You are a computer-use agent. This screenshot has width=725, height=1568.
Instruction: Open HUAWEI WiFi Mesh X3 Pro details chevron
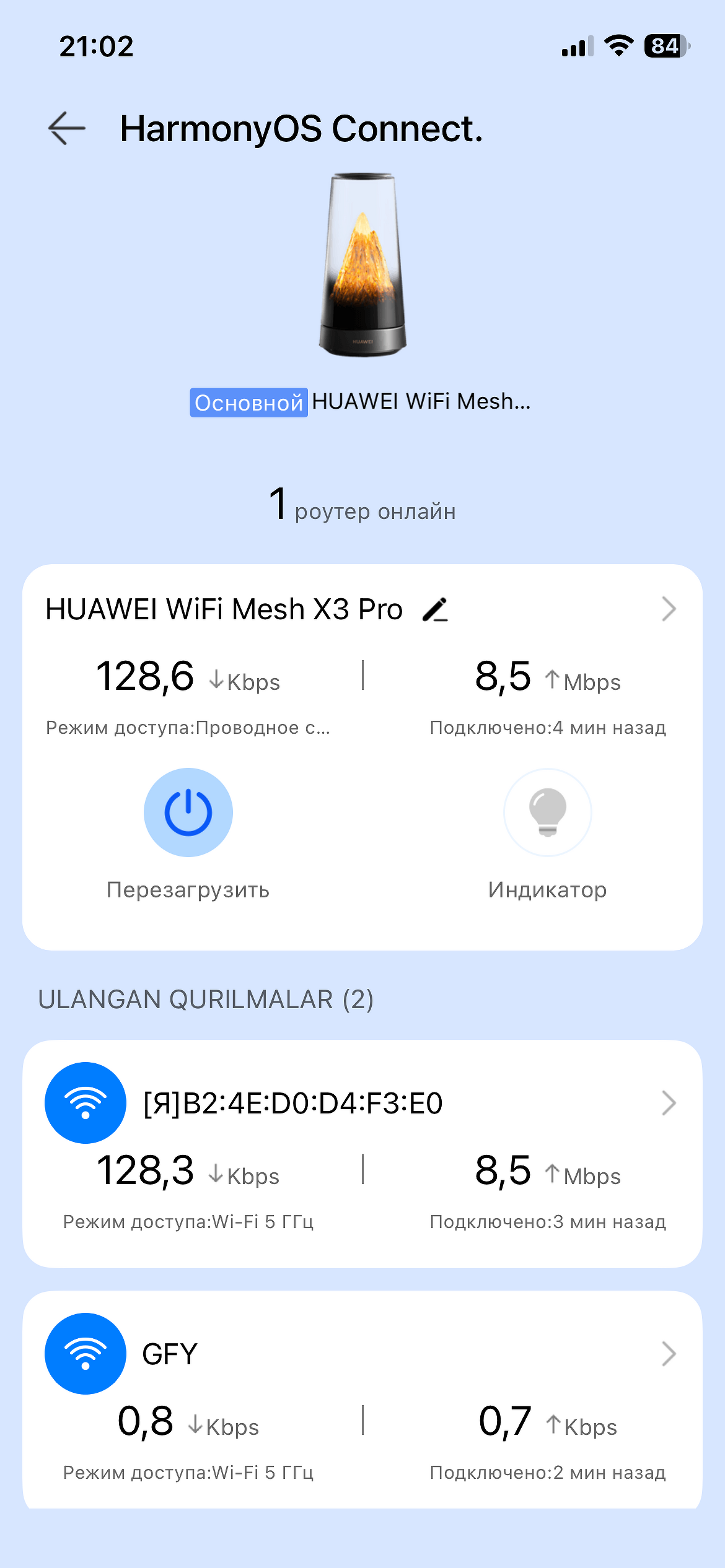(668, 609)
